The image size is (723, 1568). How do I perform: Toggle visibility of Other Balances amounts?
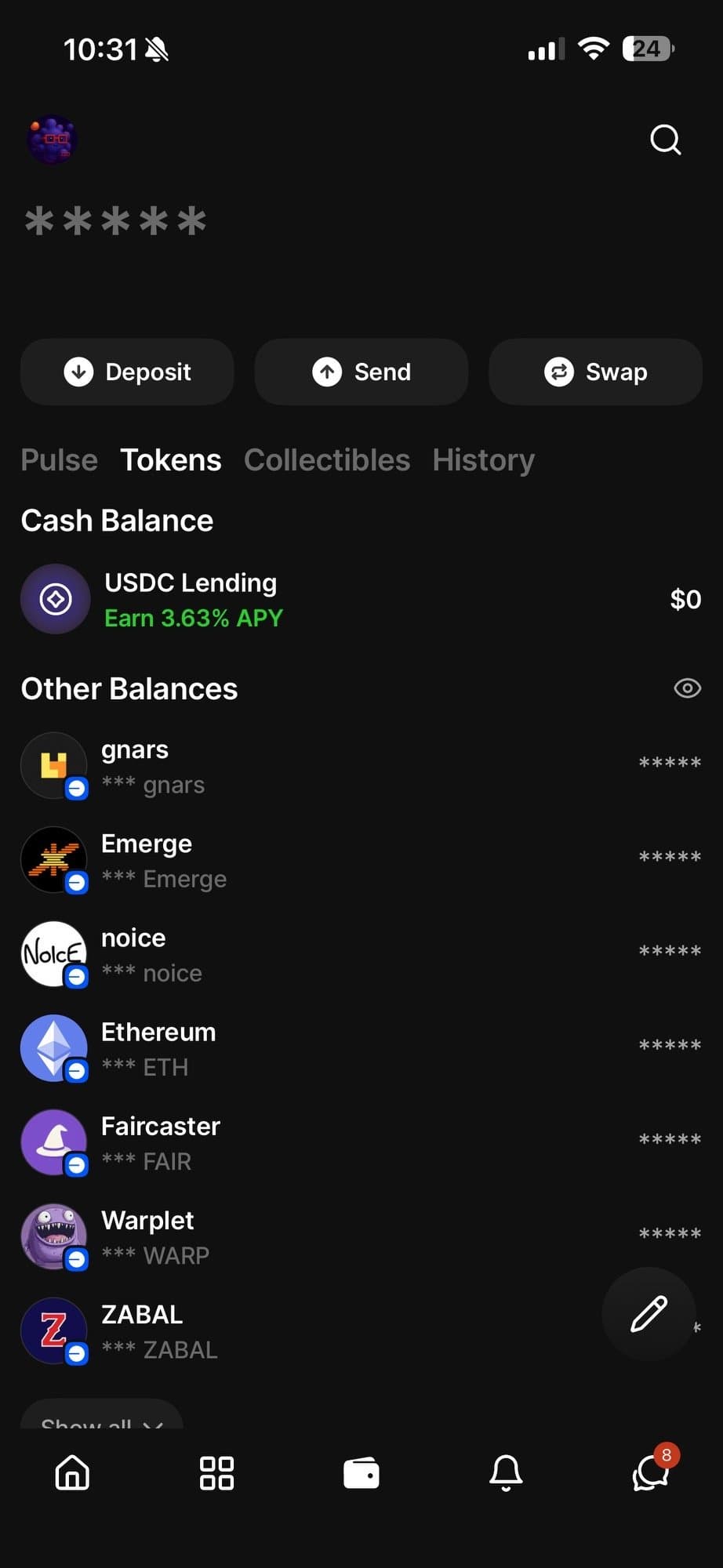(687, 688)
